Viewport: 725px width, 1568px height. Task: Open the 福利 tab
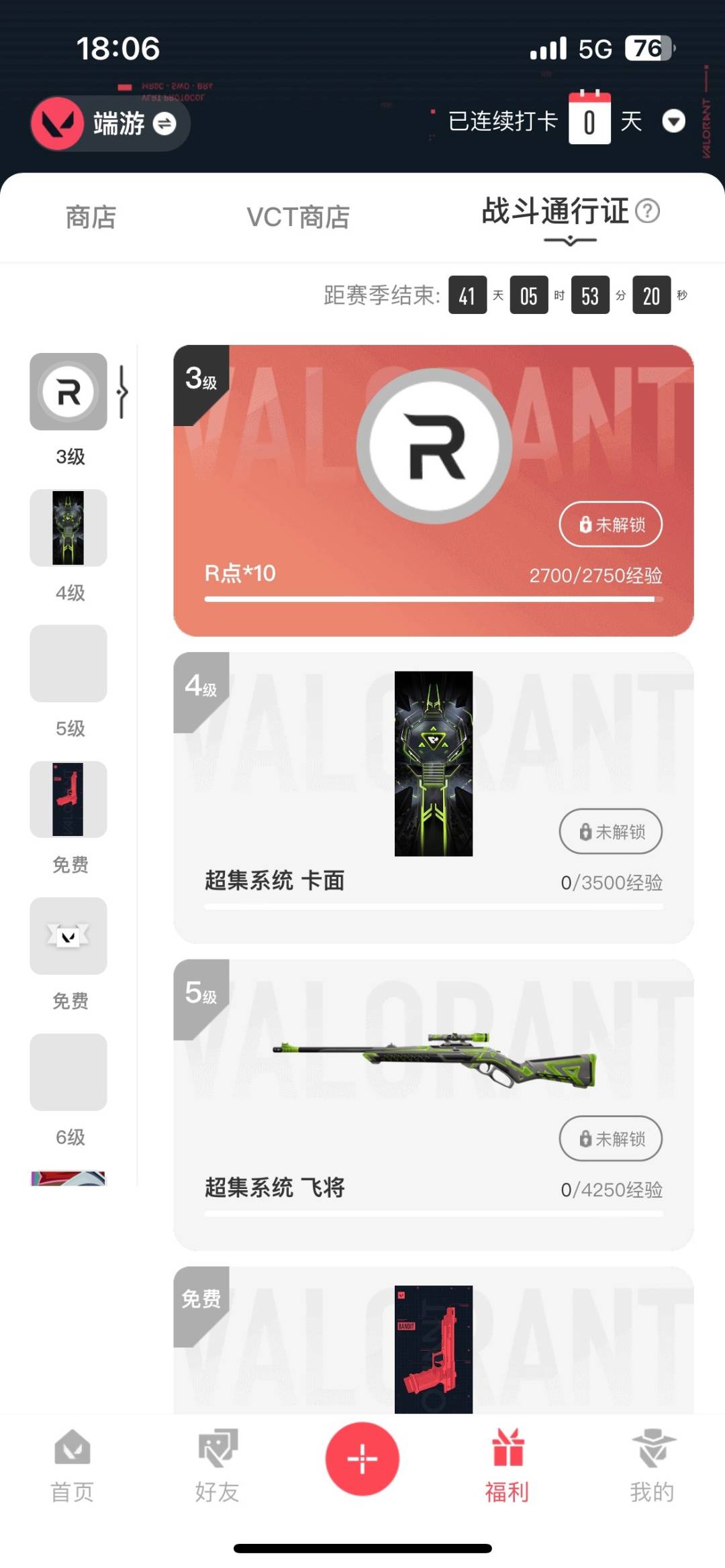(507, 1465)
